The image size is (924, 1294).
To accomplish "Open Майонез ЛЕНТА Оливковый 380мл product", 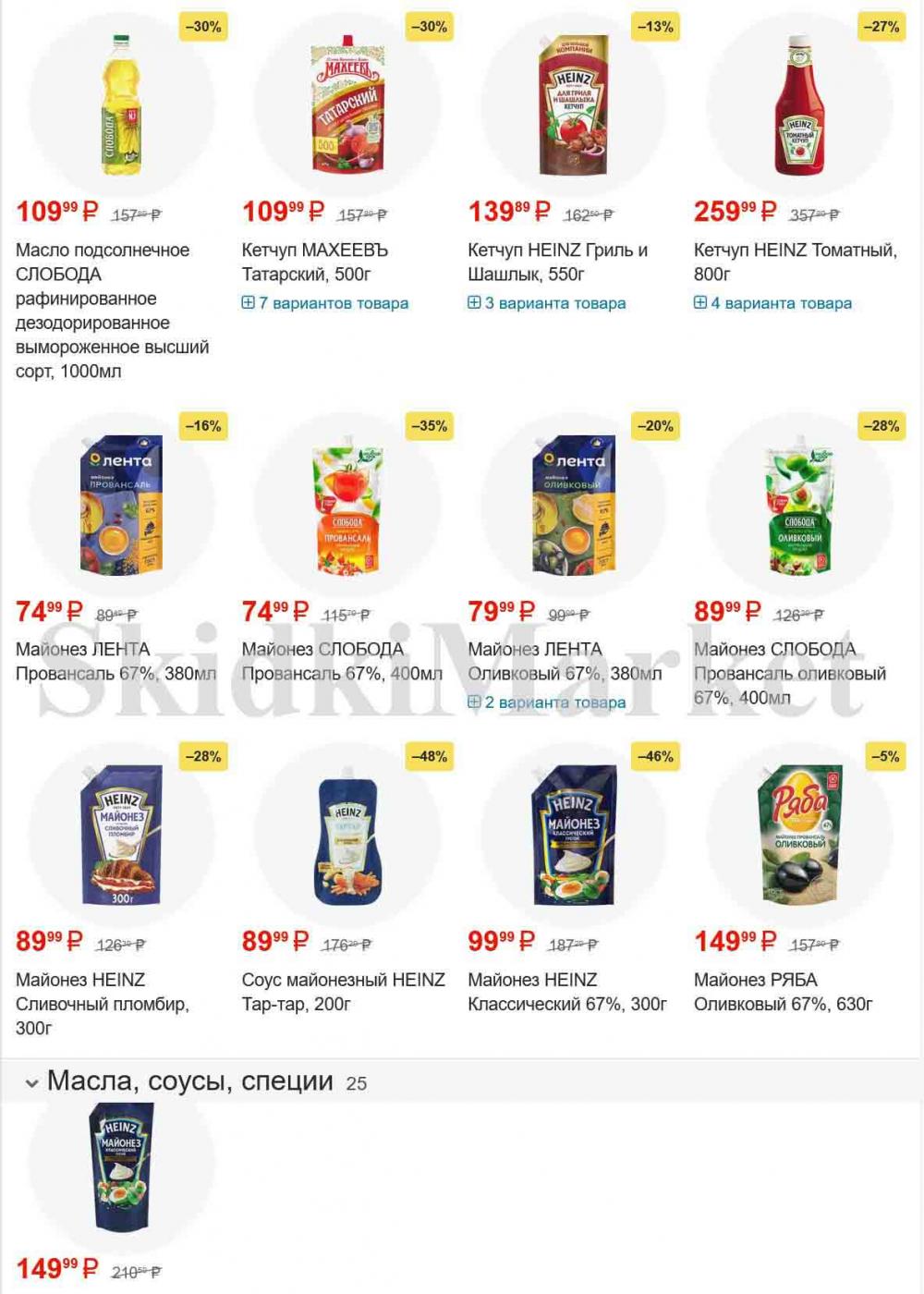I will click(564, 662).
